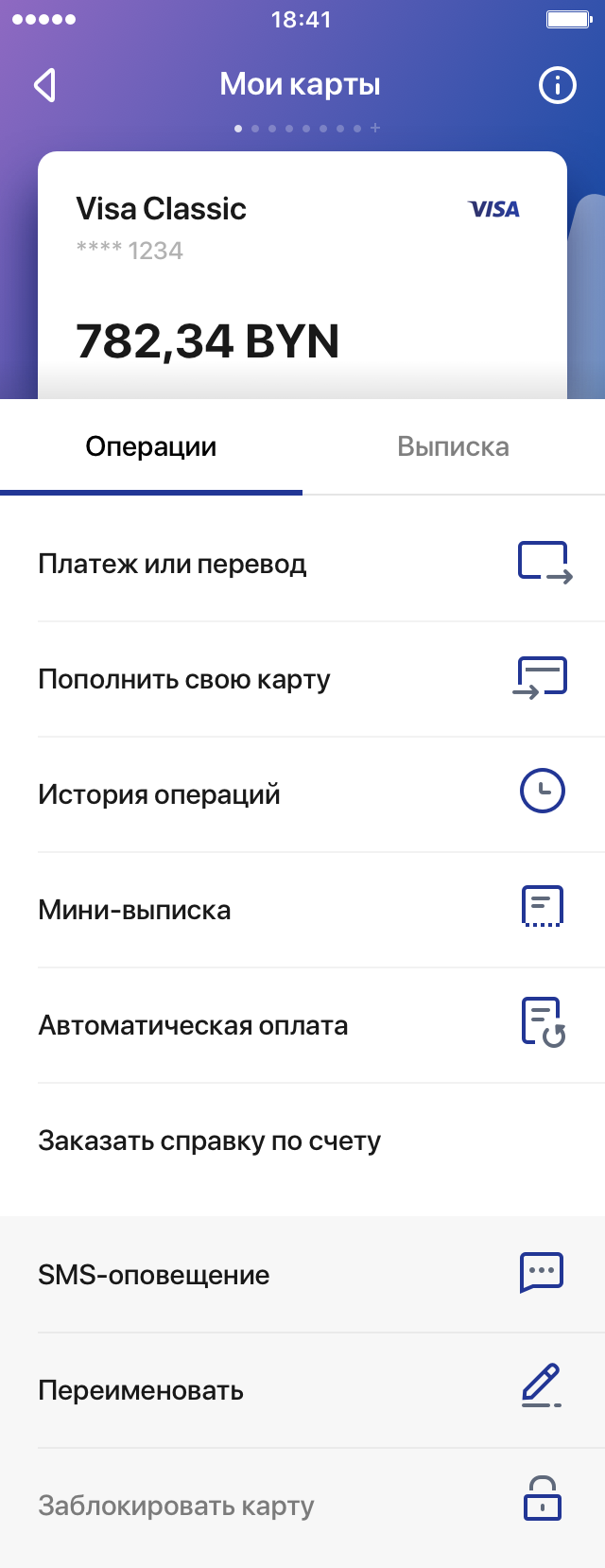Open Автоматическая оплата settings

click(302, 1025)
